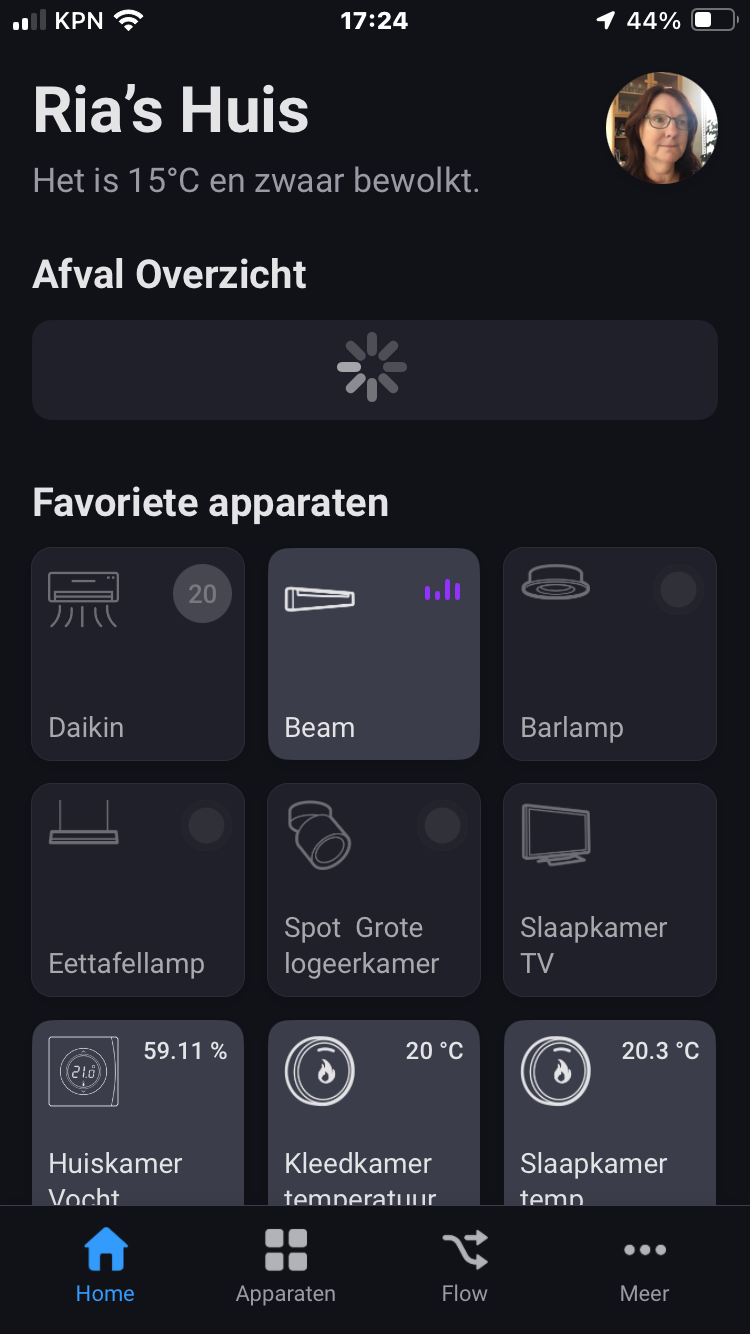Viewport: 750px width, 1334px height.
Task: Tap the Slaapkamer temp thermostat tile
Action: pyautogui.click(x=610, y=1112)
